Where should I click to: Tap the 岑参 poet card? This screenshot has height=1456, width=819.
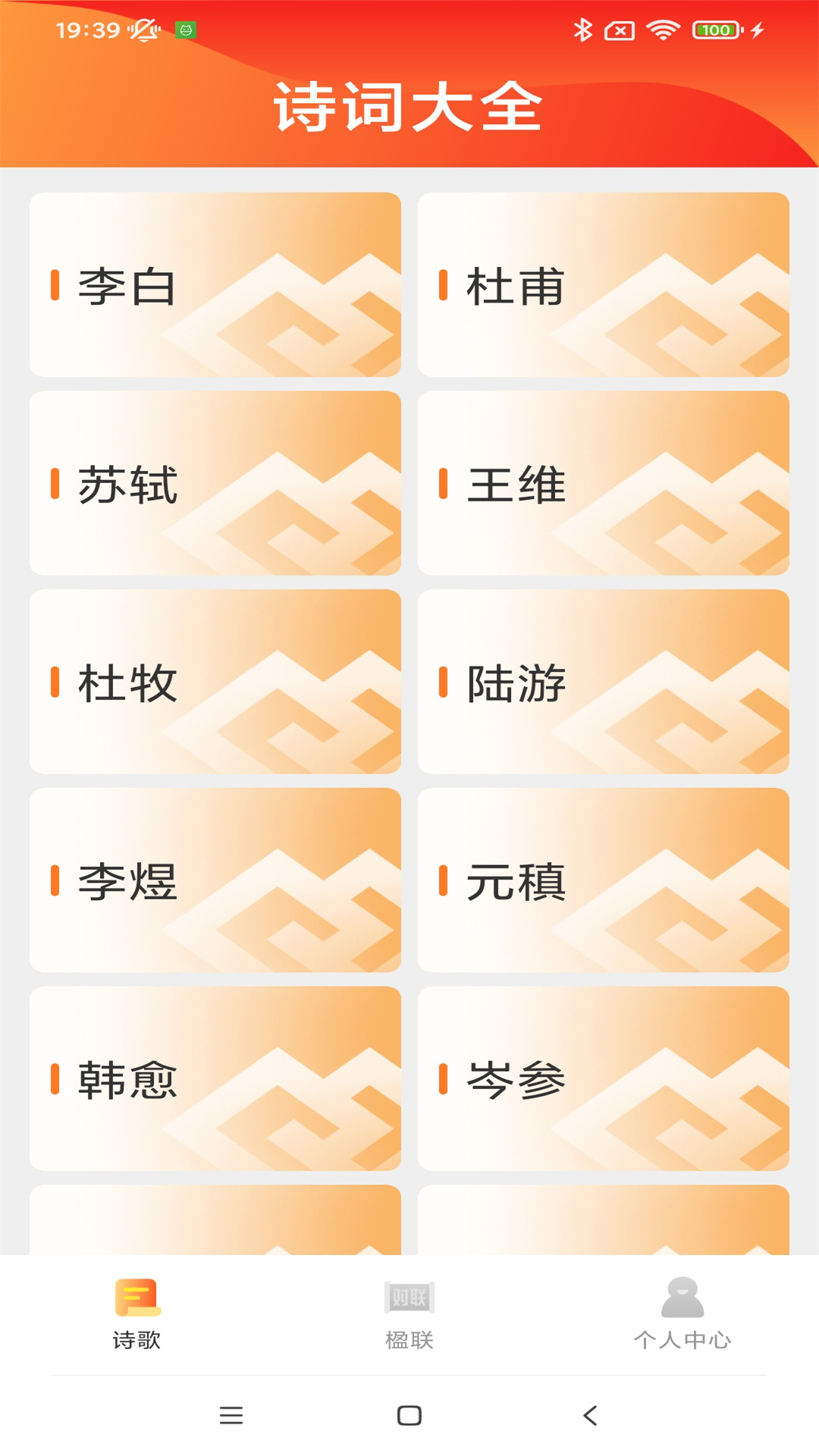[x=604, y=1079]
